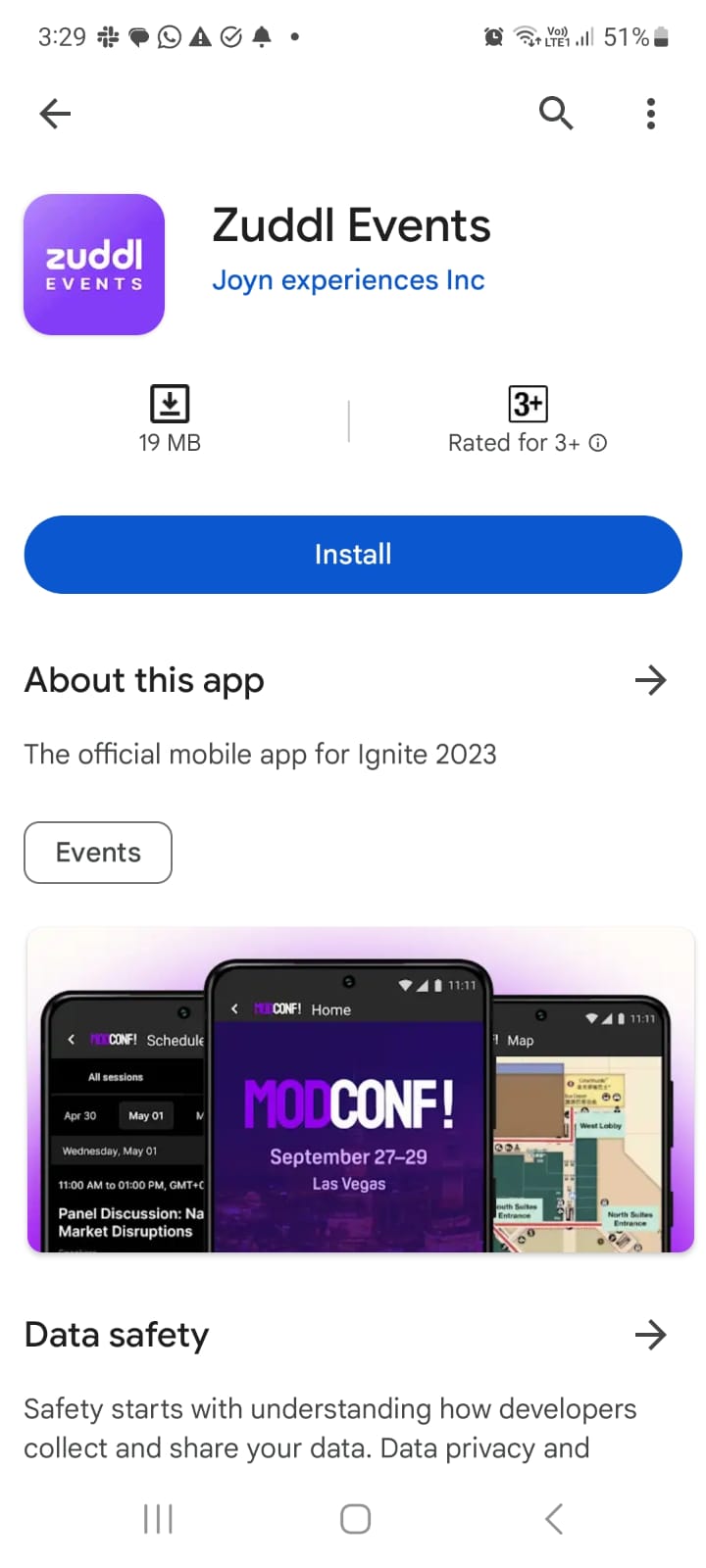Expand the About this app section
Viewport: 706px width, 1568px height.
coord(650,680)
